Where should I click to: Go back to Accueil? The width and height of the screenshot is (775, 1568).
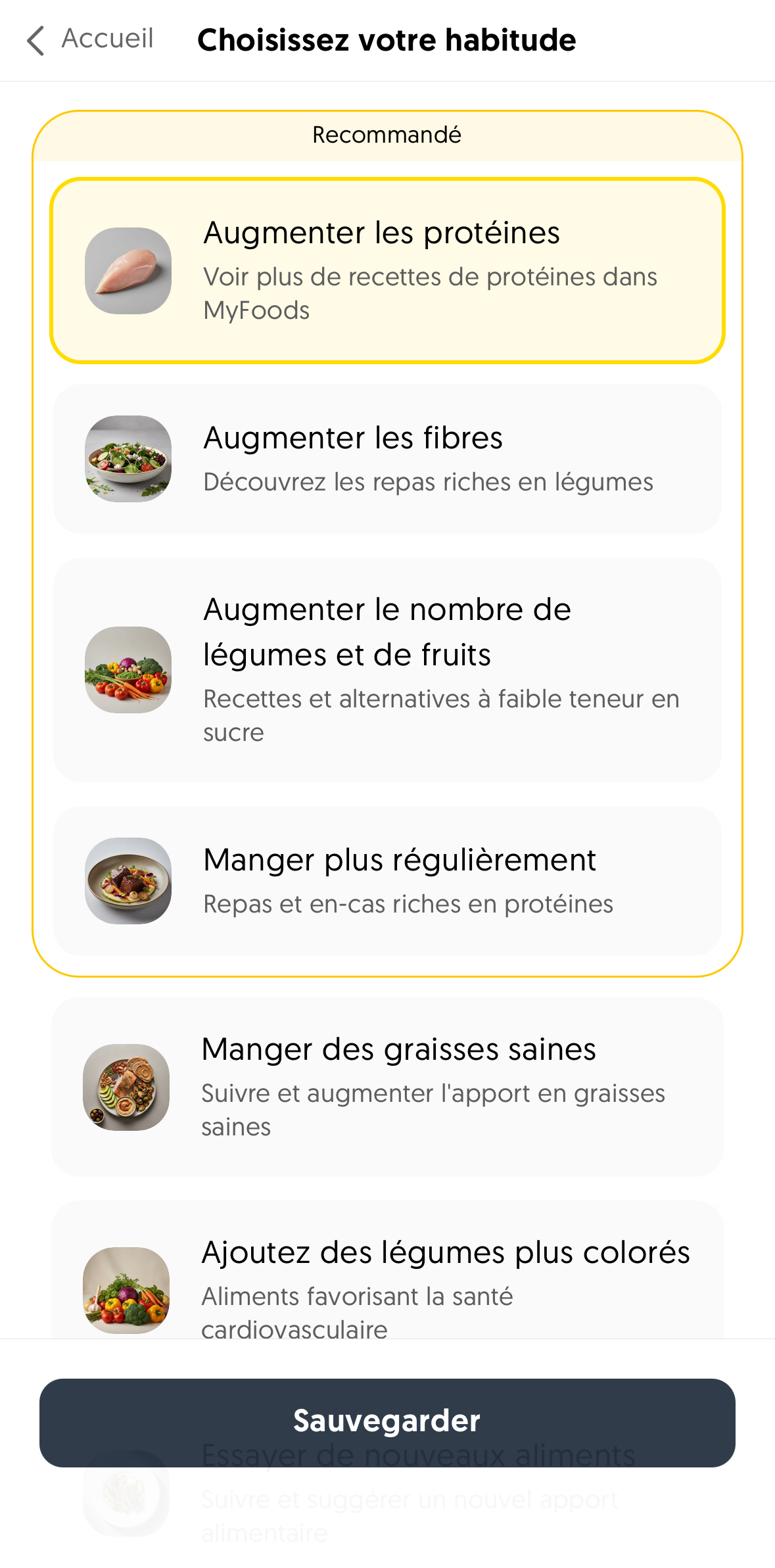tap(90, 39)
